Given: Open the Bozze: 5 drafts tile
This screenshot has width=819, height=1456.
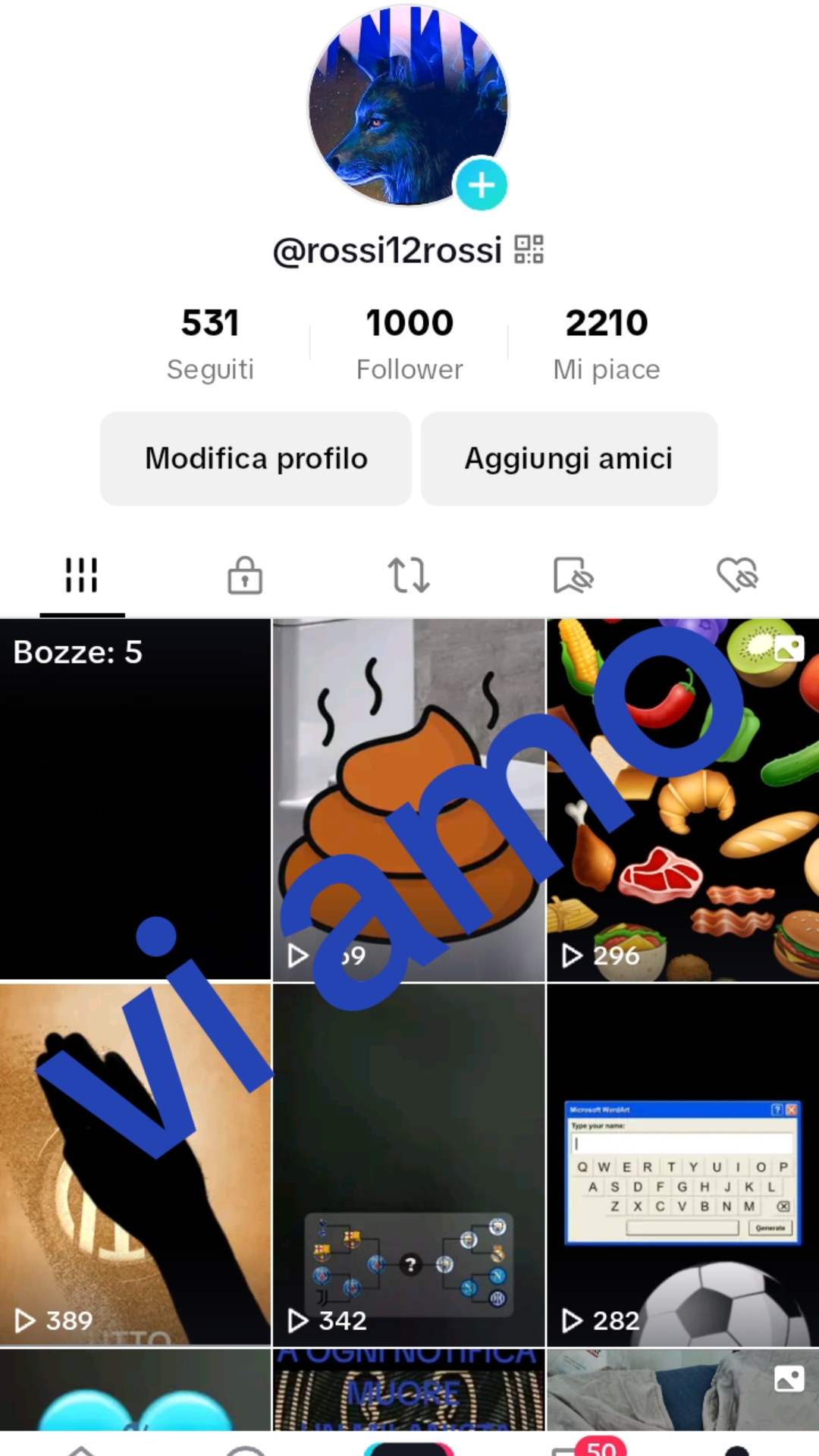Looking at the screenshot, I should pyautogui.click(x=135, y=799).
